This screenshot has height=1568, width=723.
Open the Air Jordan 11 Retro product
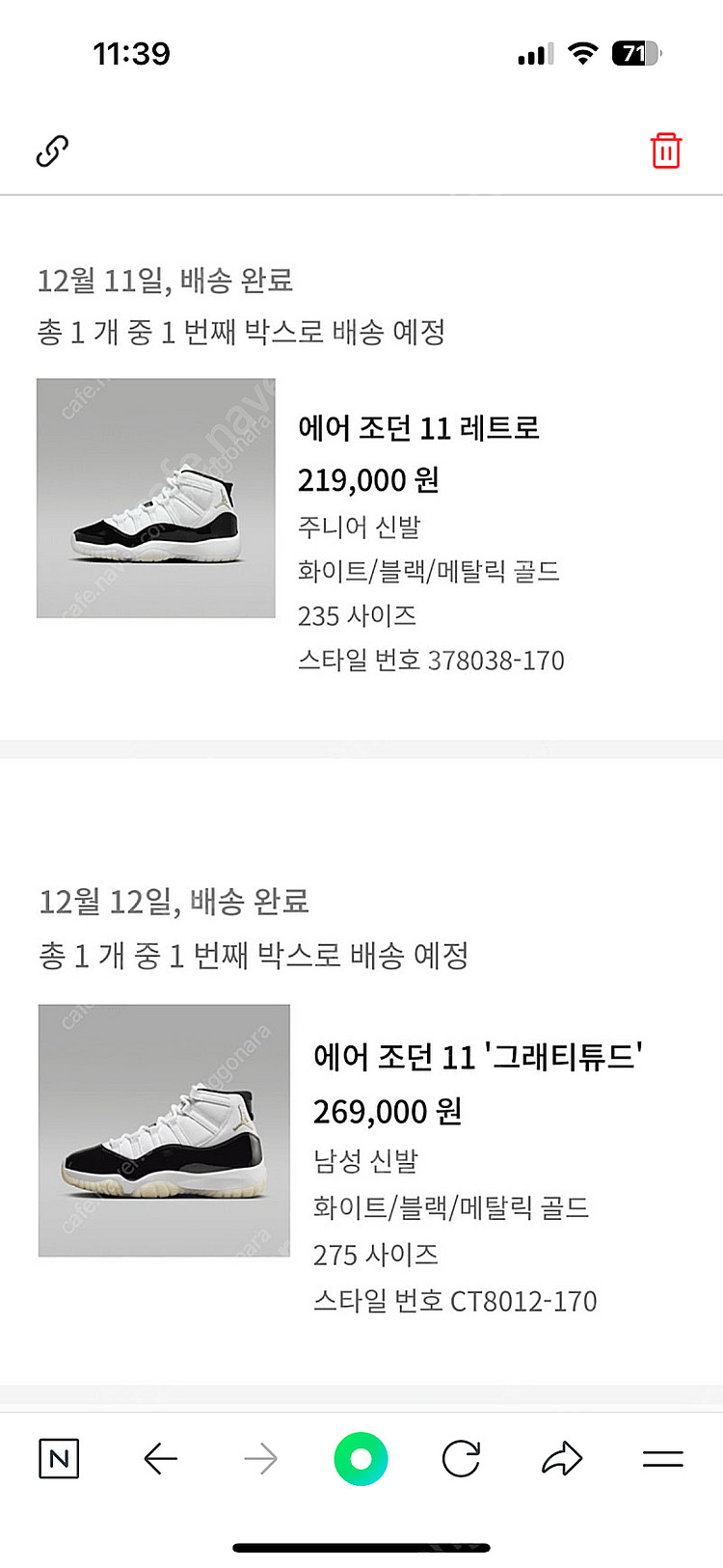click(x=418, y=427)
